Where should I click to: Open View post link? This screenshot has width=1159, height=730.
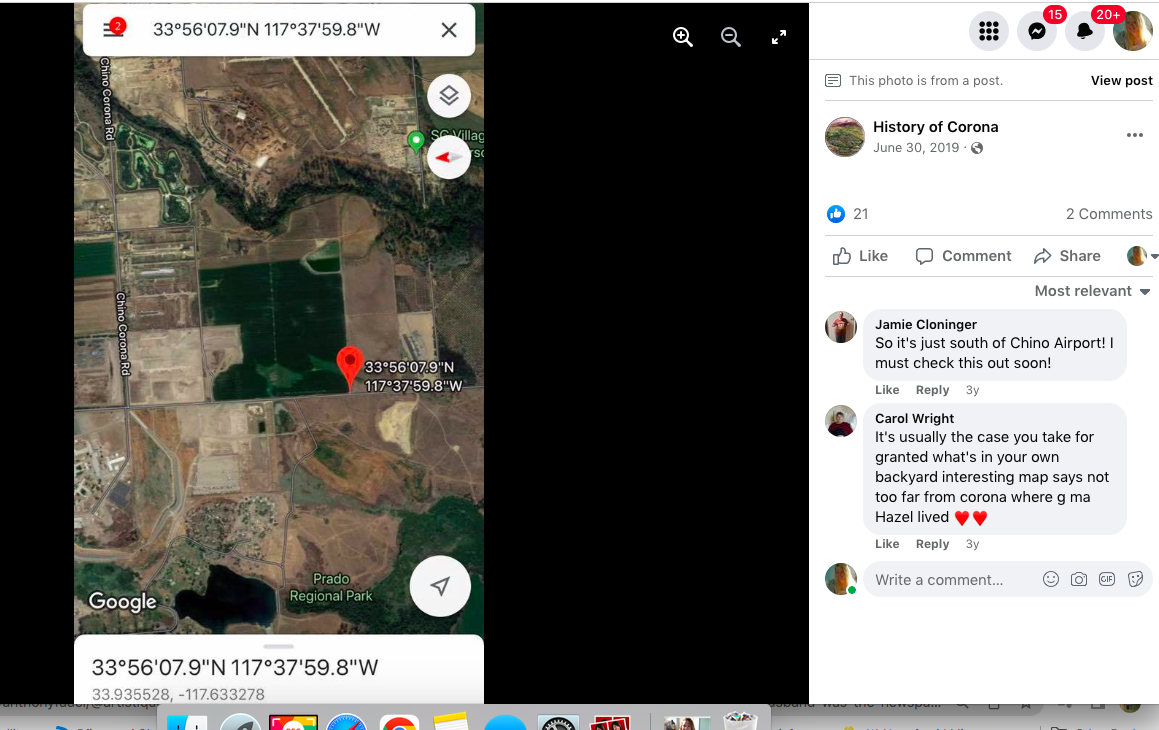click(1121, 81)
